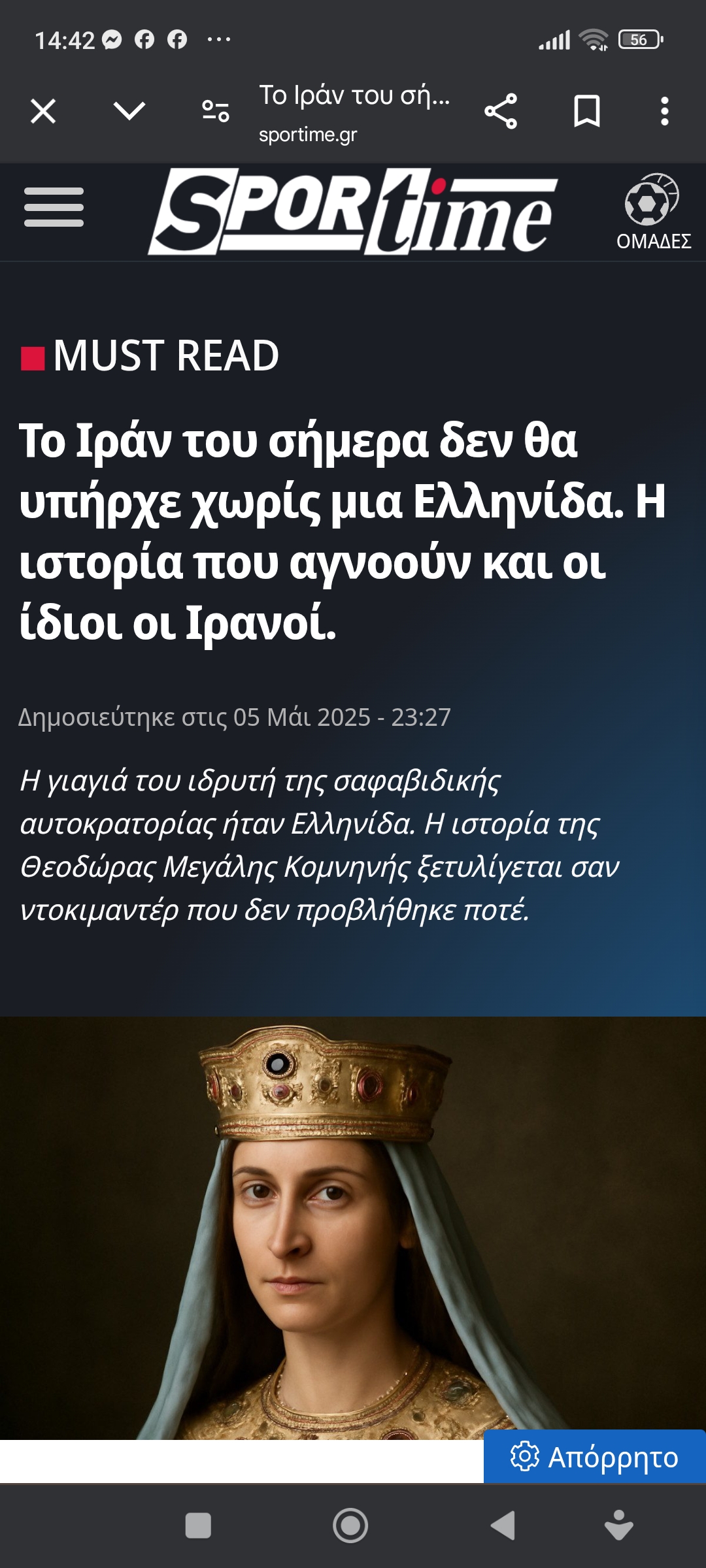This screenshot has height=1568, width=706.
Task: Return to the home screen
Action: pyautogui.click(x=350, y=1526)
